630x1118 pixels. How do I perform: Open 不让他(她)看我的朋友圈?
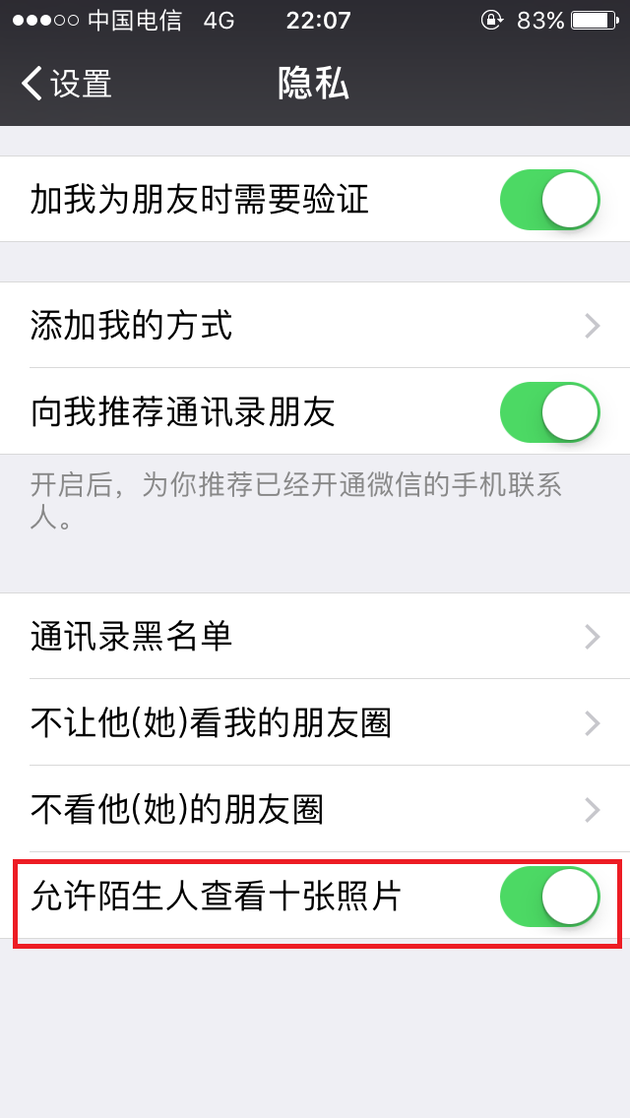315,722
